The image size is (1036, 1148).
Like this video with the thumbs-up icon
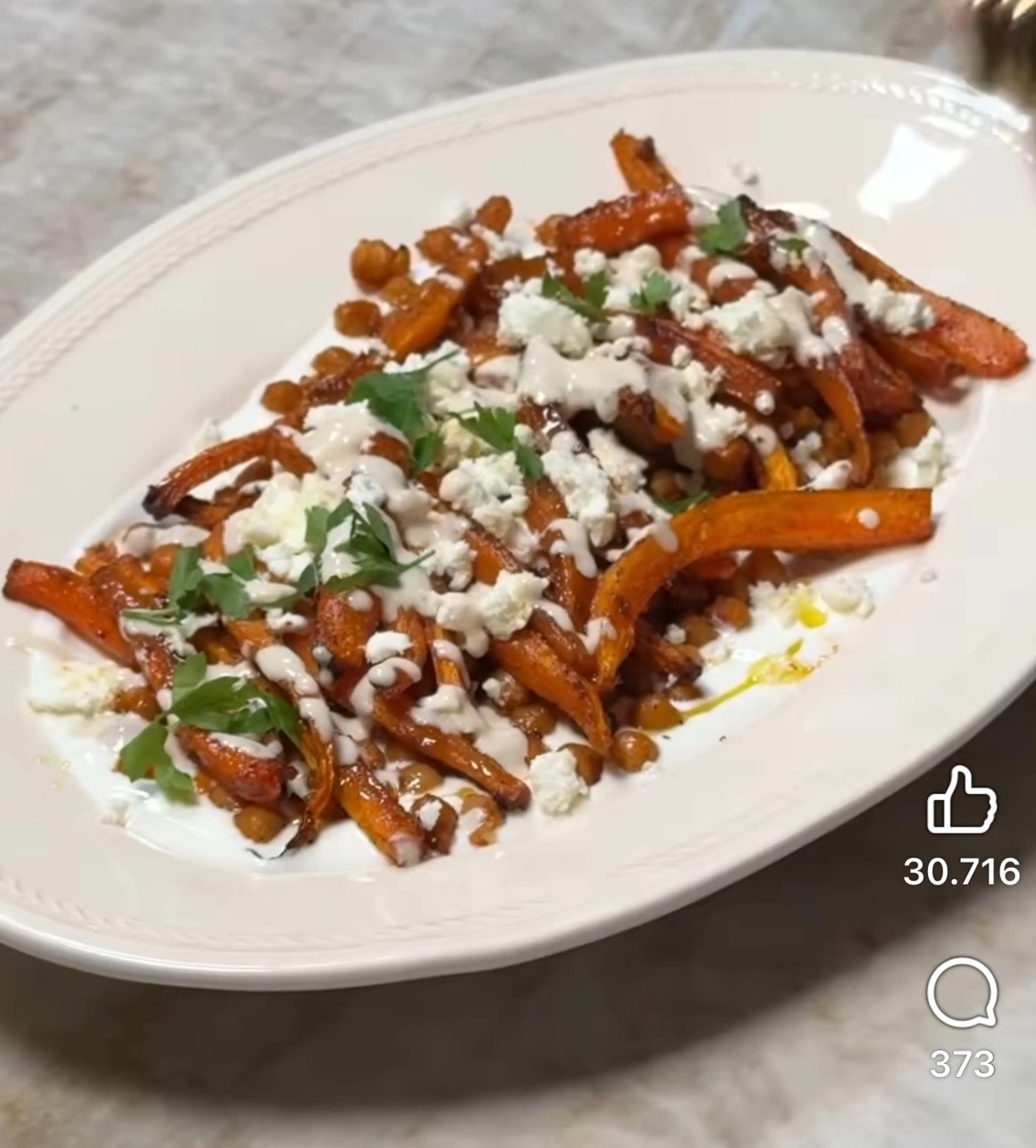tap(962, 800)
